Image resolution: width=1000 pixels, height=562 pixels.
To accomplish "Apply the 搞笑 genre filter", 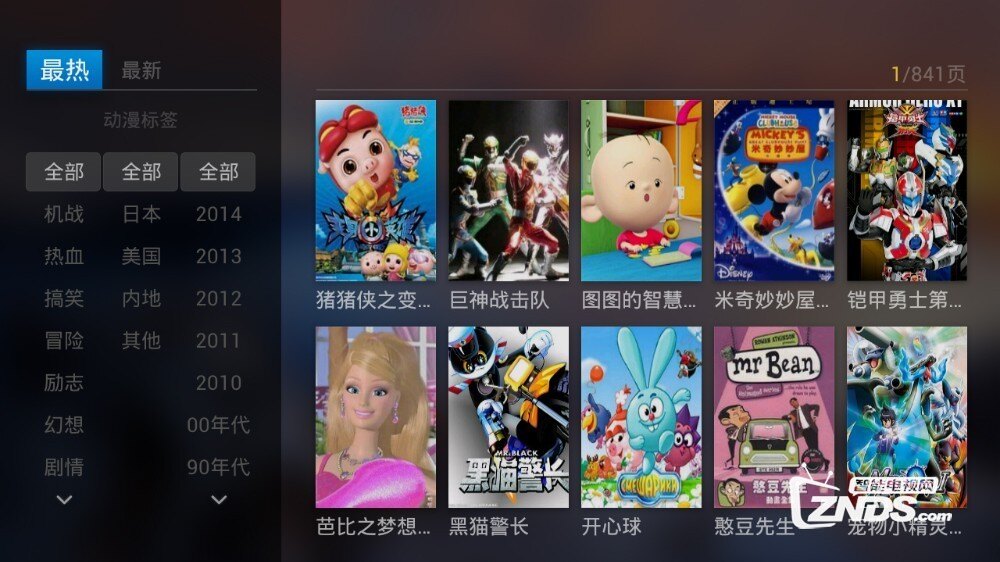I will pos(64,298).
